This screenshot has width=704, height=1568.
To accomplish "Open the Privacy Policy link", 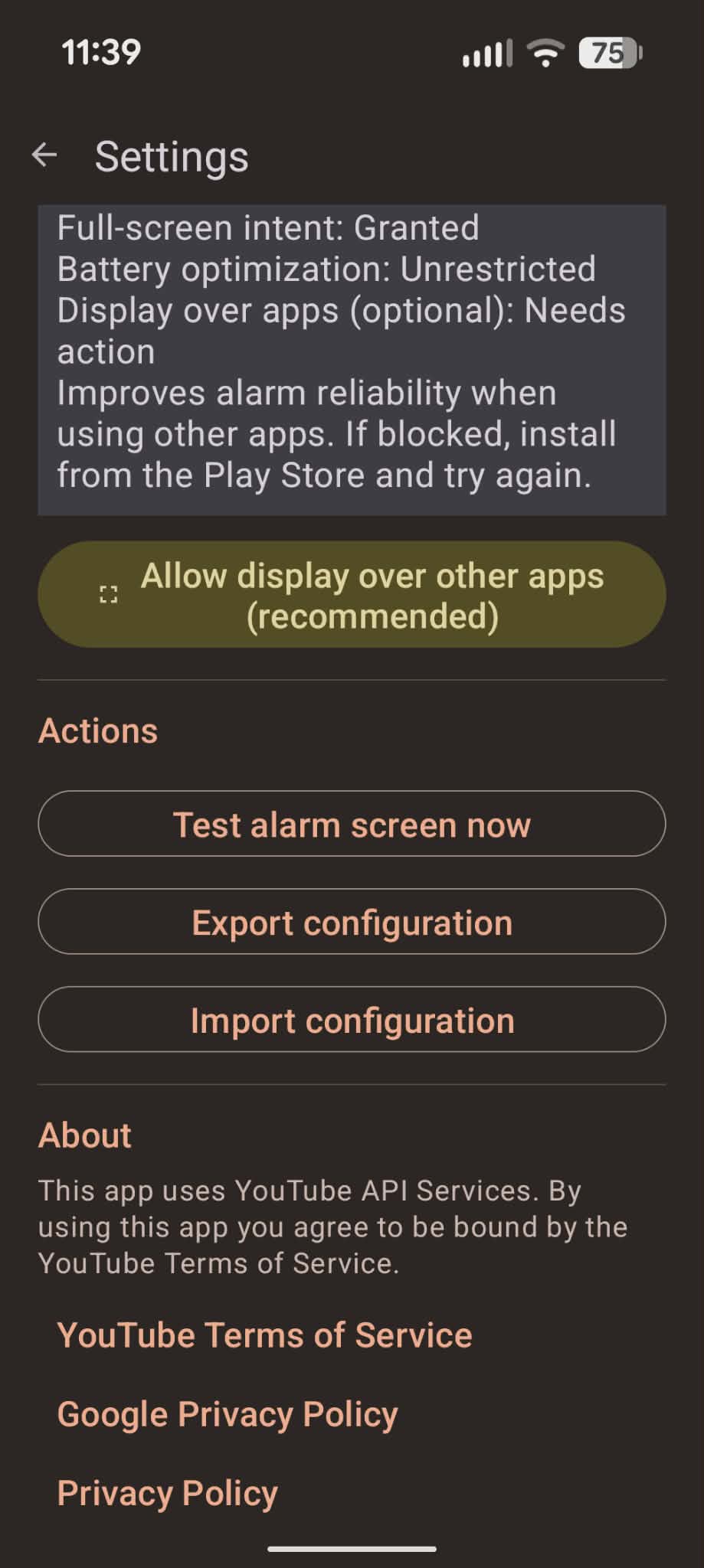I will [x=167, y=1492].
